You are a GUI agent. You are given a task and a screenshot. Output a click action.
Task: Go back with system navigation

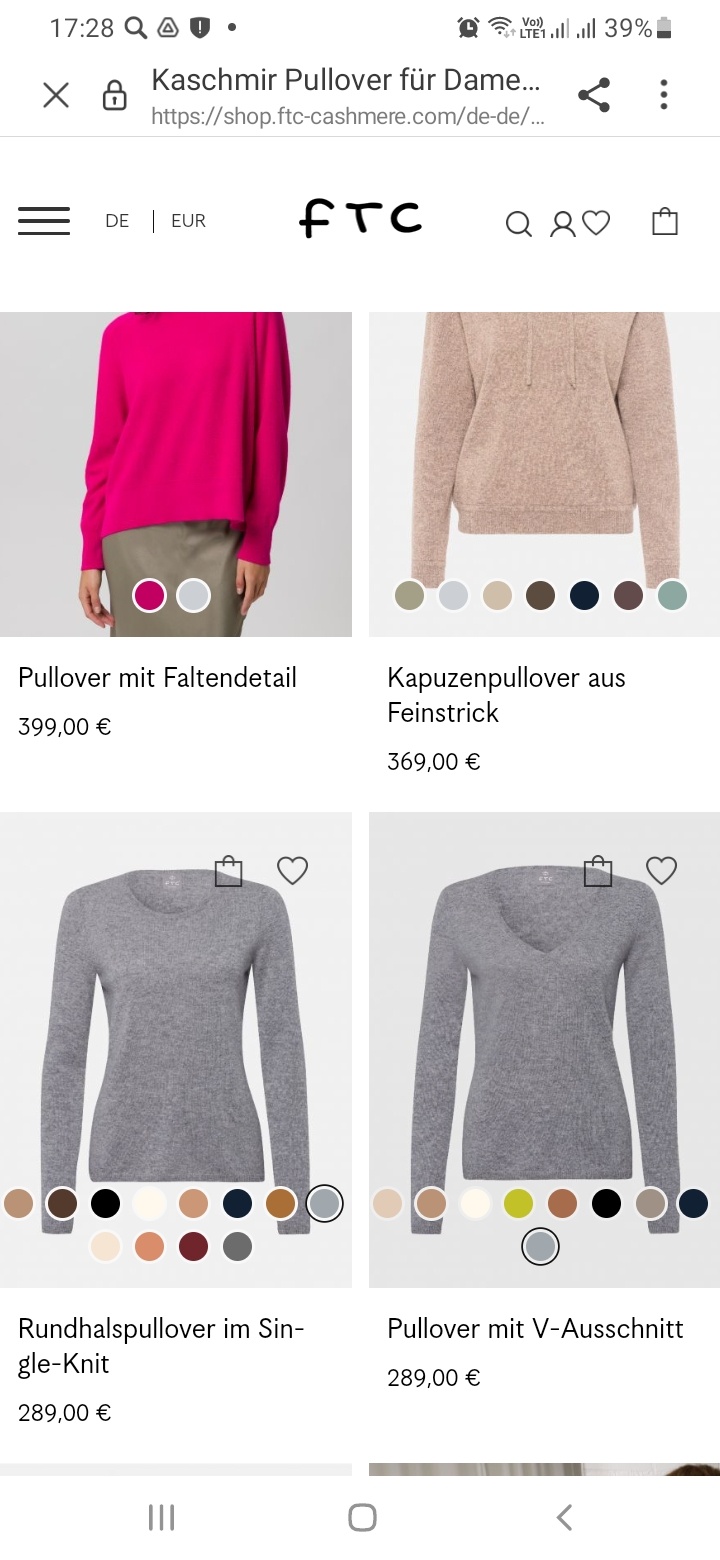click(x=564, y=1517)
